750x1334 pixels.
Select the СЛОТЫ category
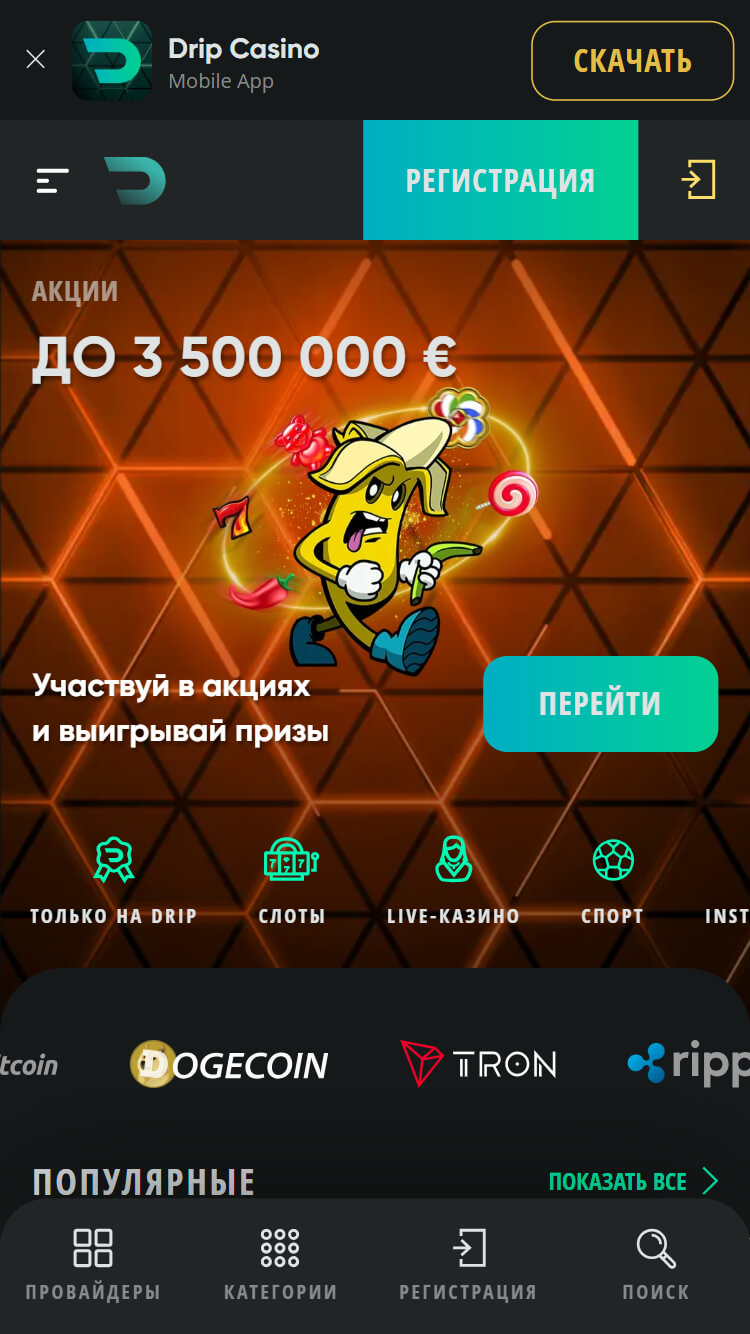(x=292, y=880)
